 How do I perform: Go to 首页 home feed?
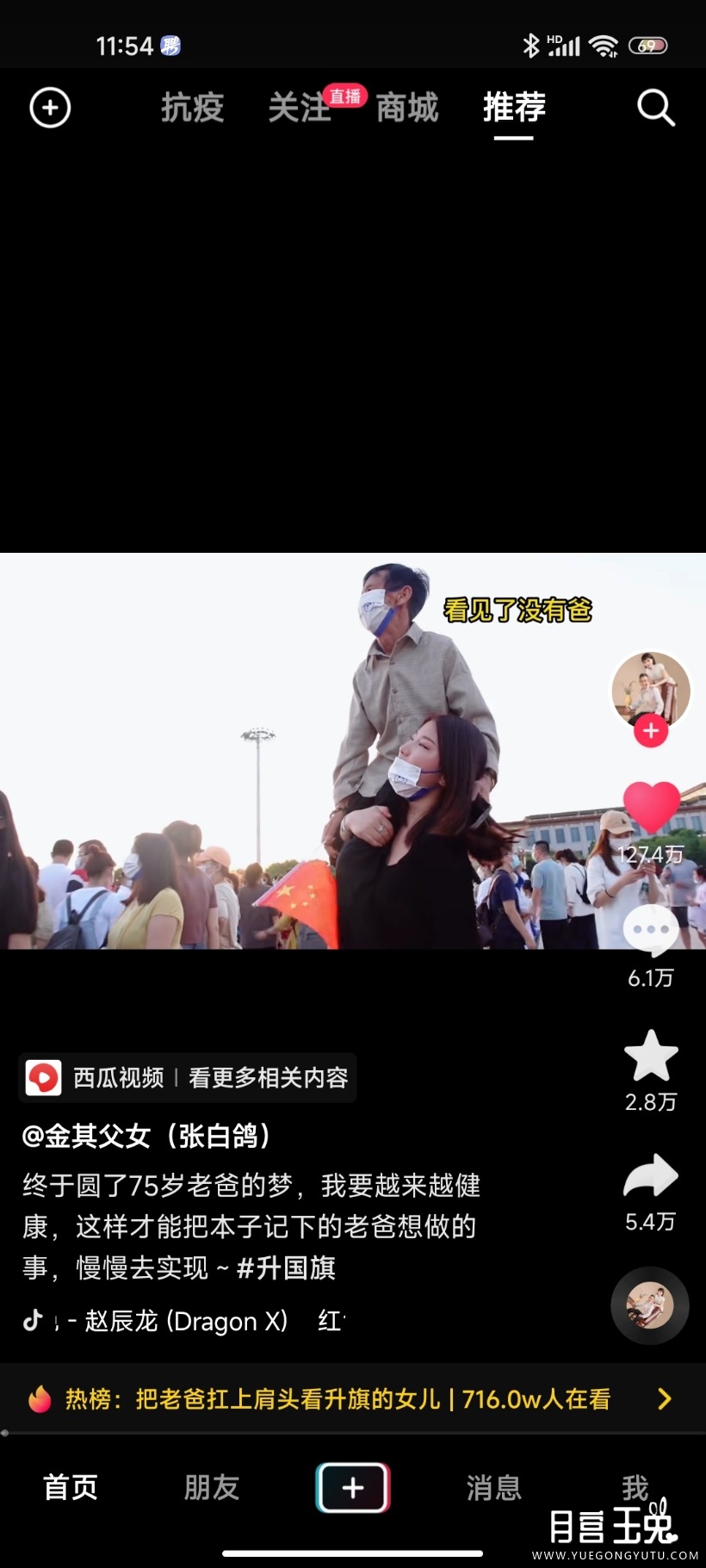[x=70, y=1488]
